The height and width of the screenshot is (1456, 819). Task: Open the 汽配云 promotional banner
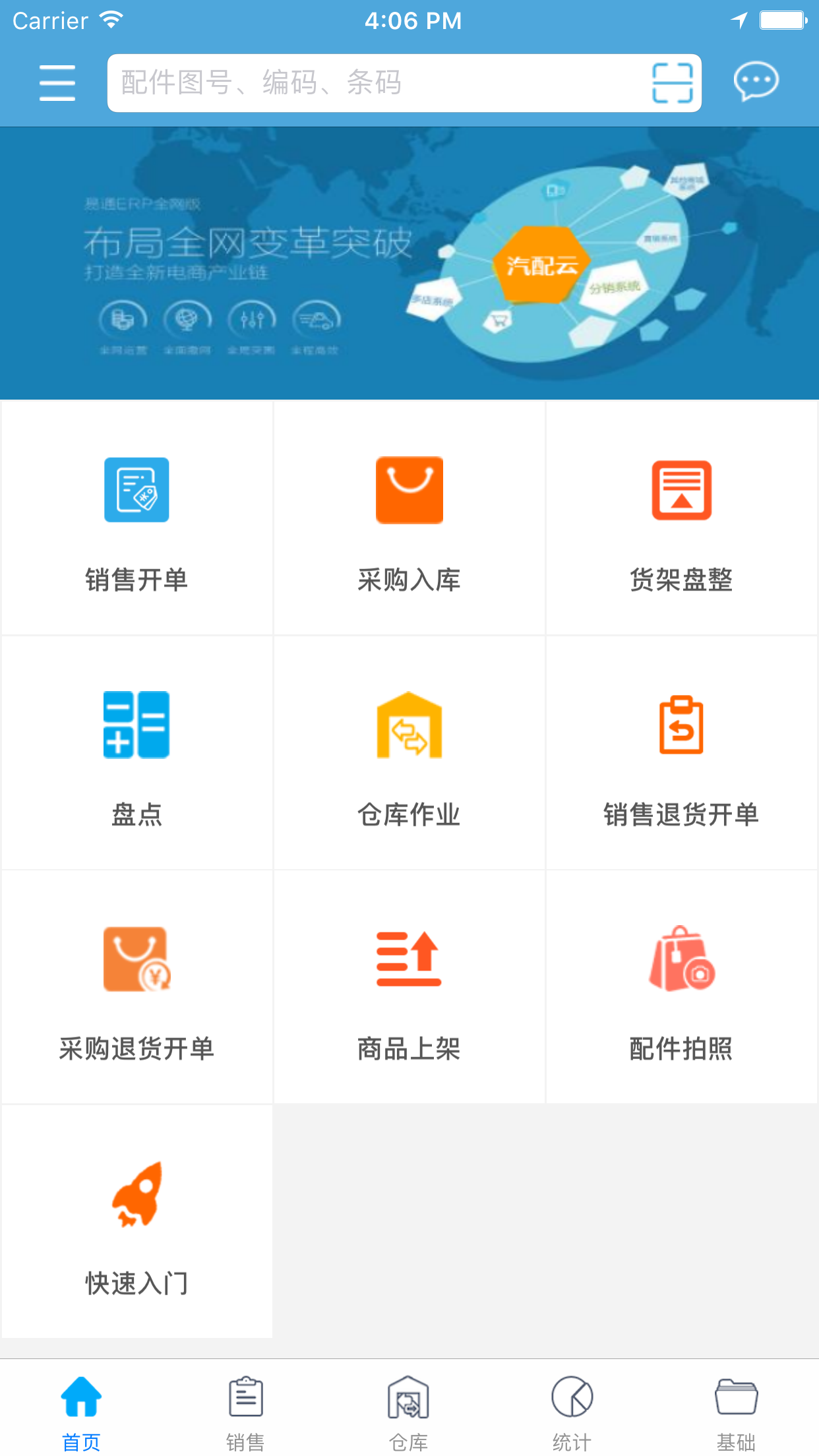(409, 263)
